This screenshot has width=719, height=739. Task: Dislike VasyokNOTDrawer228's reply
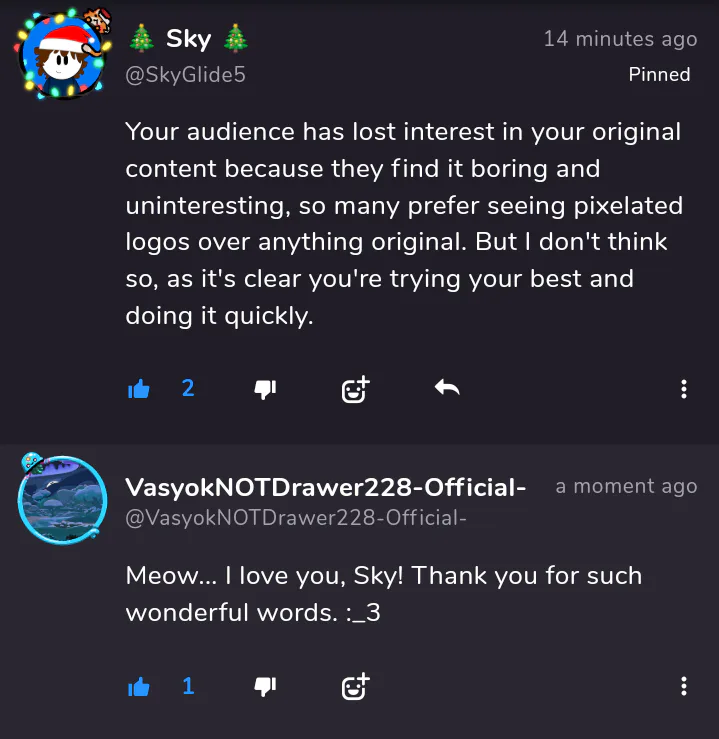pyautogui.click(x=265, y=687)
